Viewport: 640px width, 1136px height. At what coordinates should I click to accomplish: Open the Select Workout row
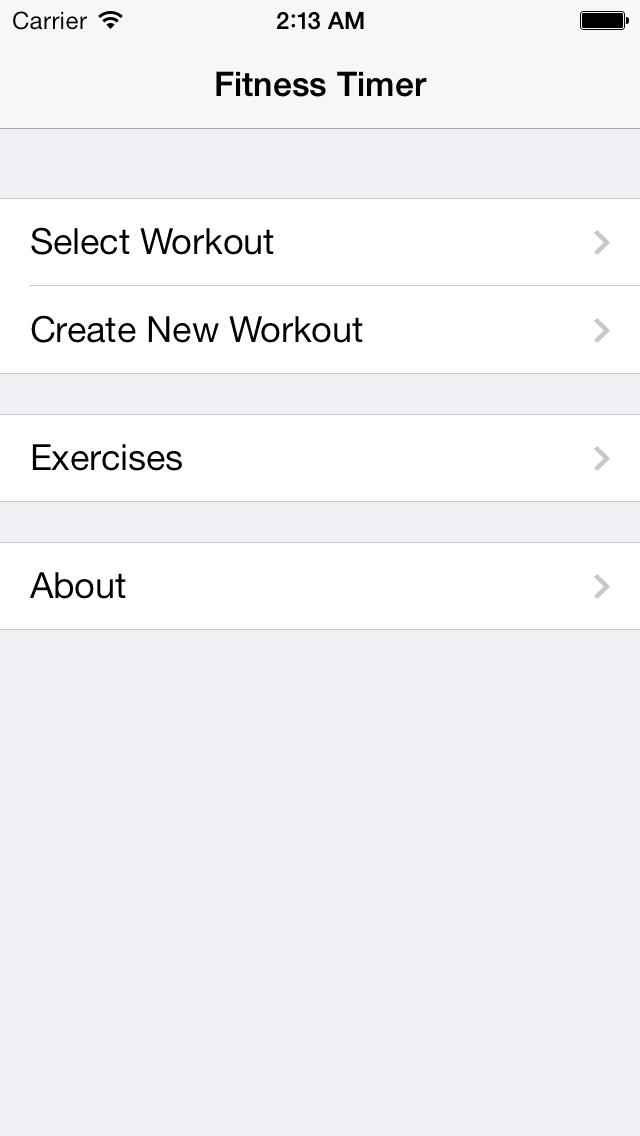(320, 242)
